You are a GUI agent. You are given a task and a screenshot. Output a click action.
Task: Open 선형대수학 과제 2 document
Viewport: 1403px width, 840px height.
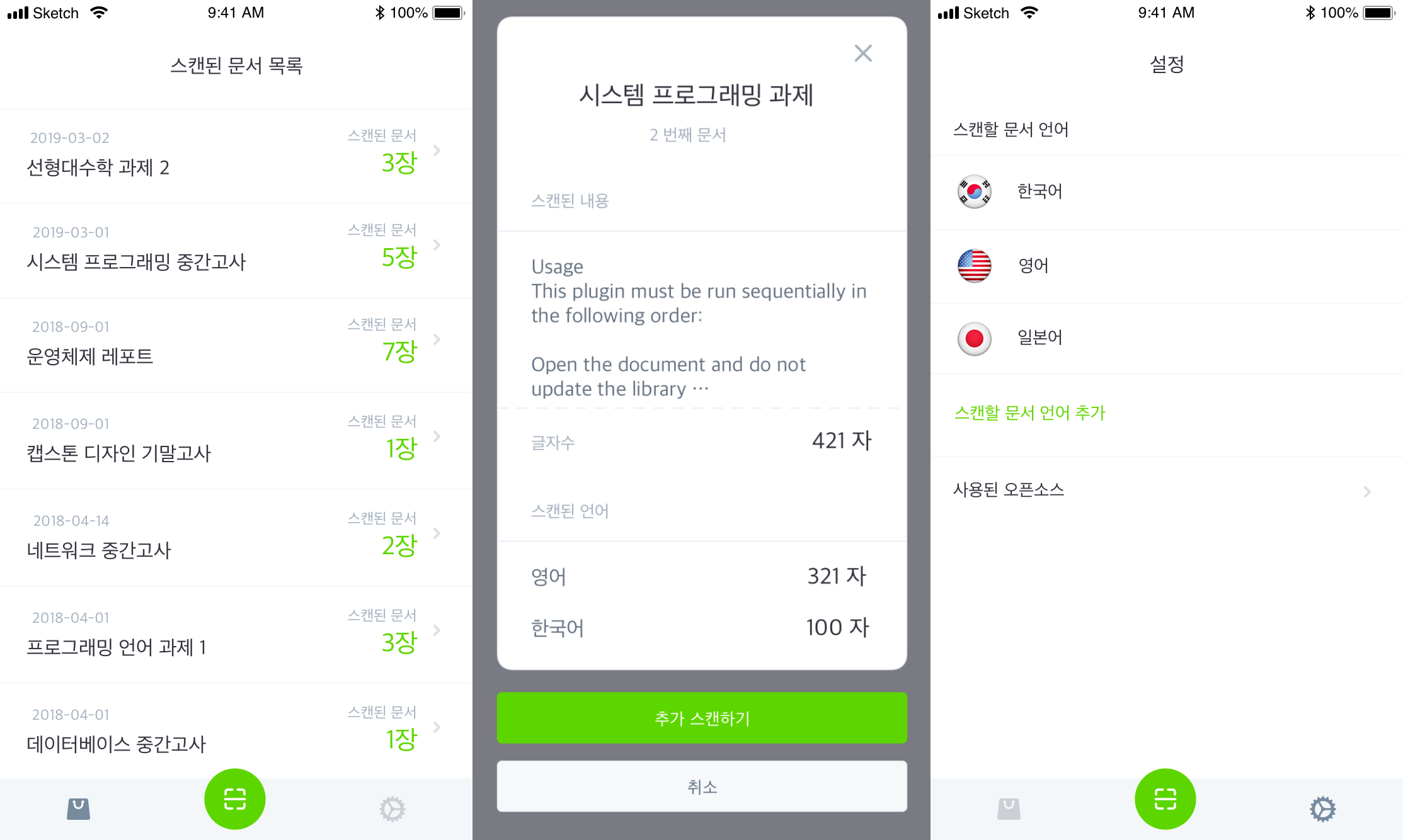[236, 156]
